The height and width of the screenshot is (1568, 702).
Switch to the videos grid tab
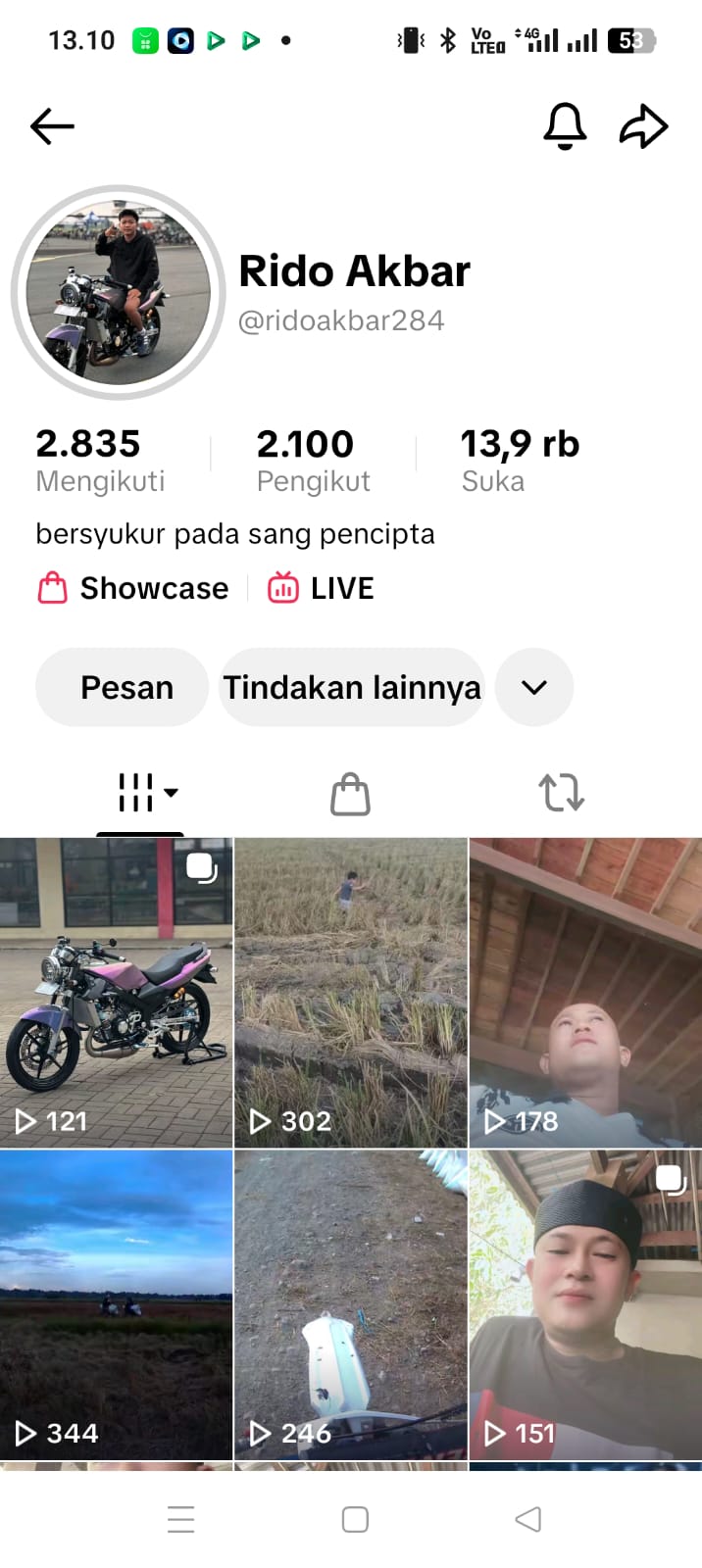coord(140,793)
